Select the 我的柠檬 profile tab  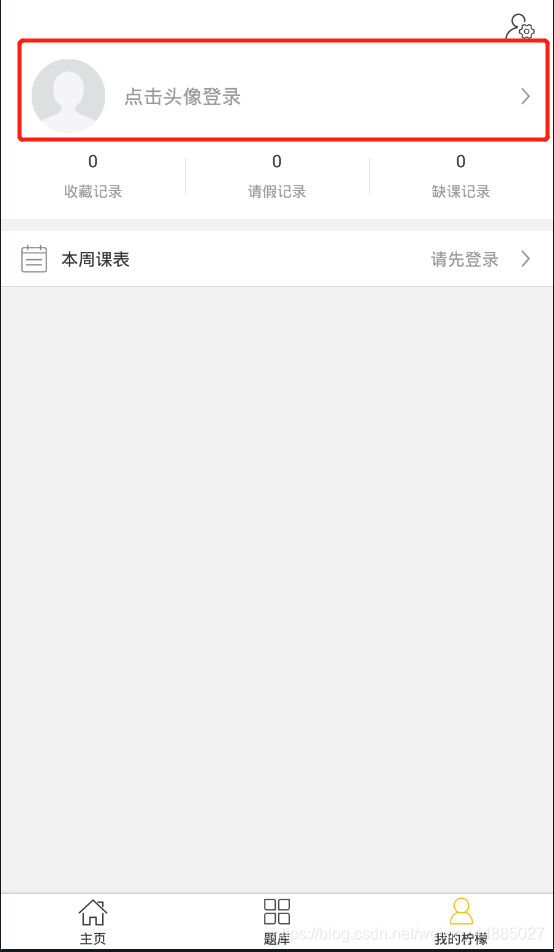461,922
